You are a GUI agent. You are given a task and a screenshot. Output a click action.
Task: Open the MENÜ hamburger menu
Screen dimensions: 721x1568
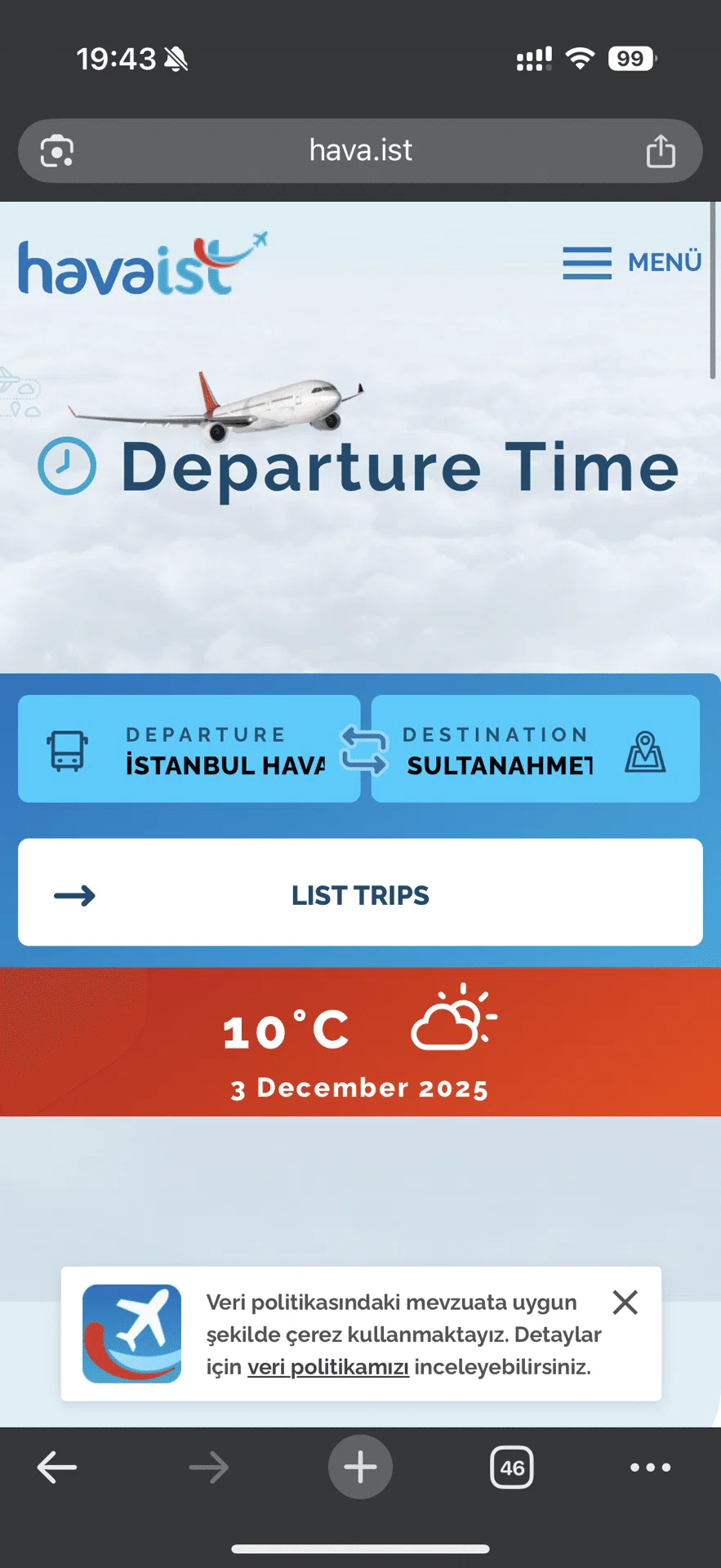pyautogui.click(x=632, y=262)
